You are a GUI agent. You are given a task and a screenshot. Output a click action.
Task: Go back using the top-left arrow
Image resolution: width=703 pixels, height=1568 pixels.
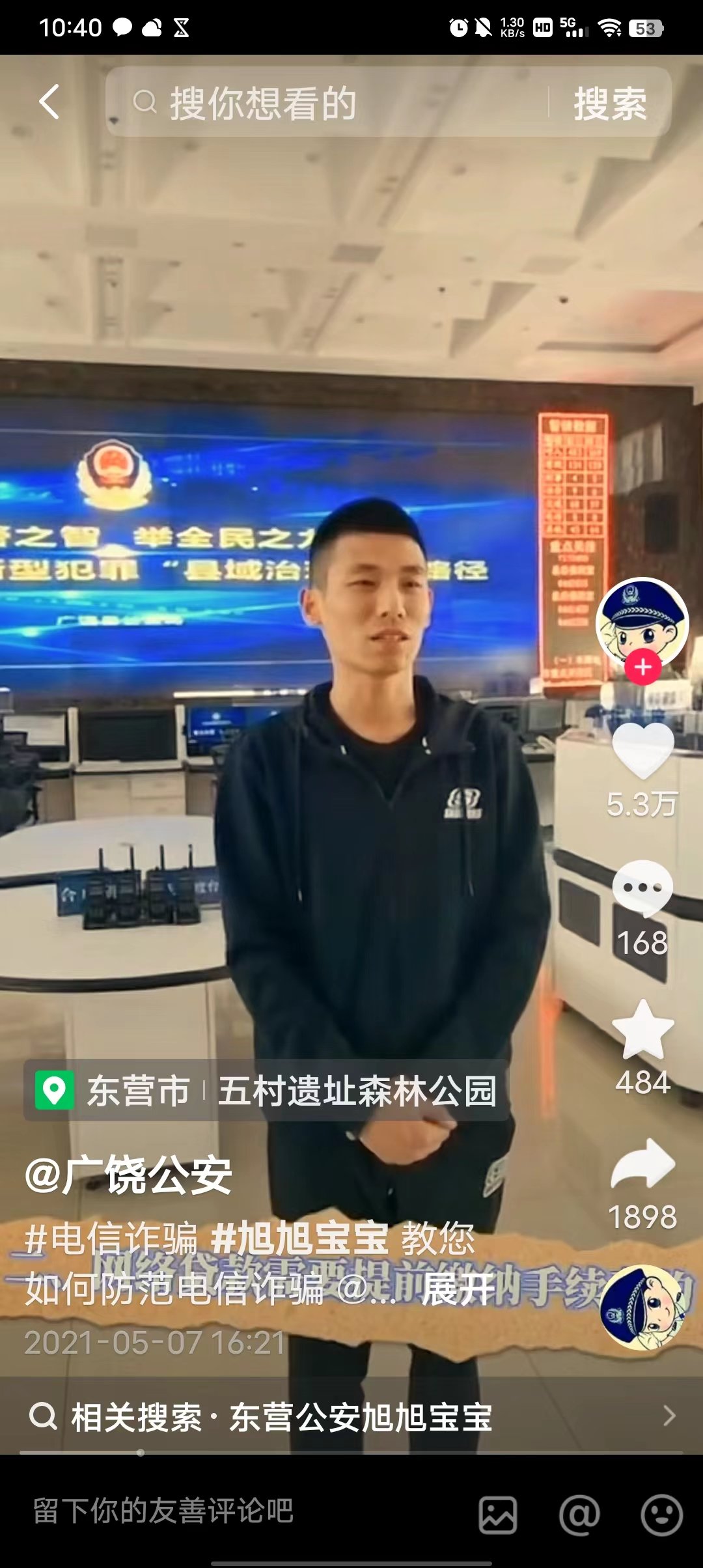(x=49, y=102)
